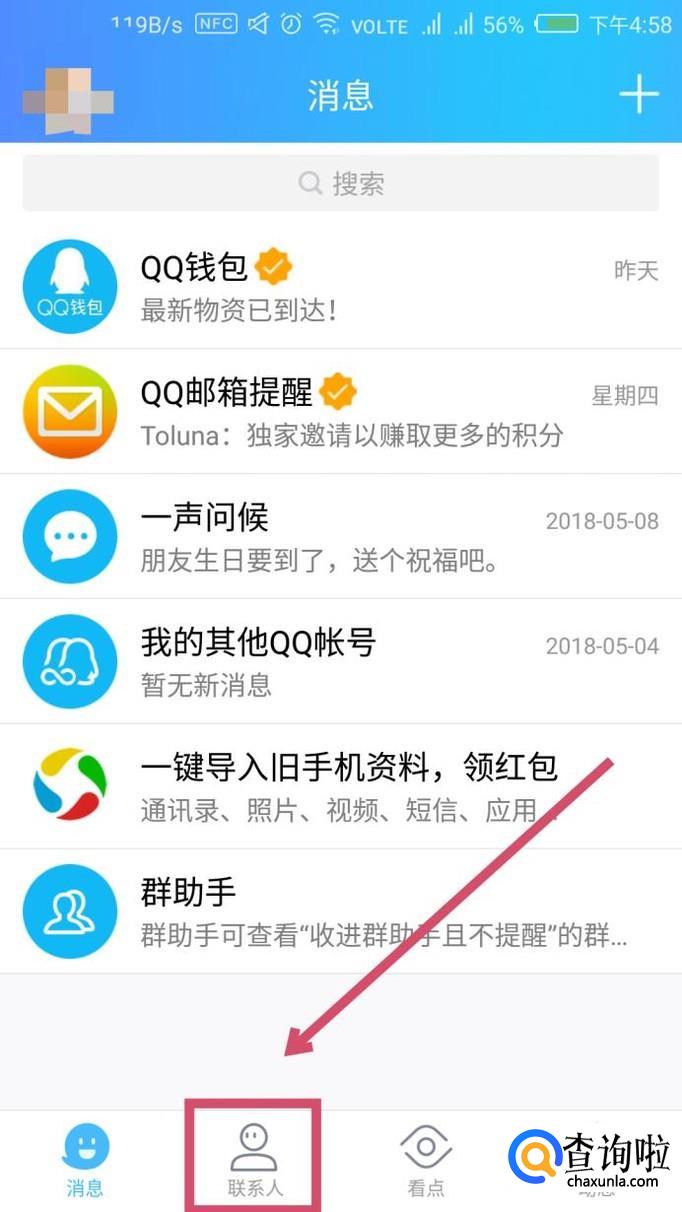
Task: Open 一键导入旧手机资料 row
Action: point(341,786)
